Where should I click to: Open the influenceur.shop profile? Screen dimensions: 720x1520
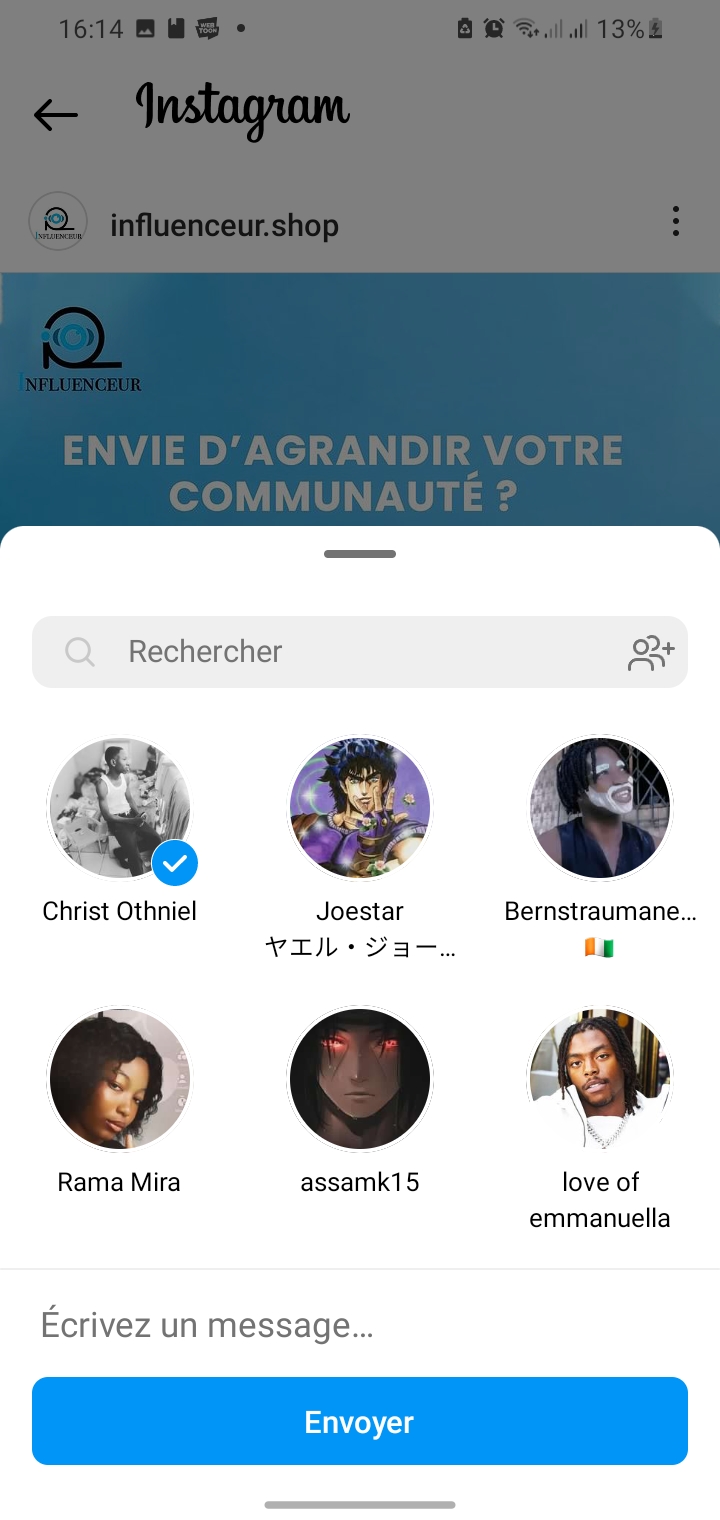(x=224, y=225)
